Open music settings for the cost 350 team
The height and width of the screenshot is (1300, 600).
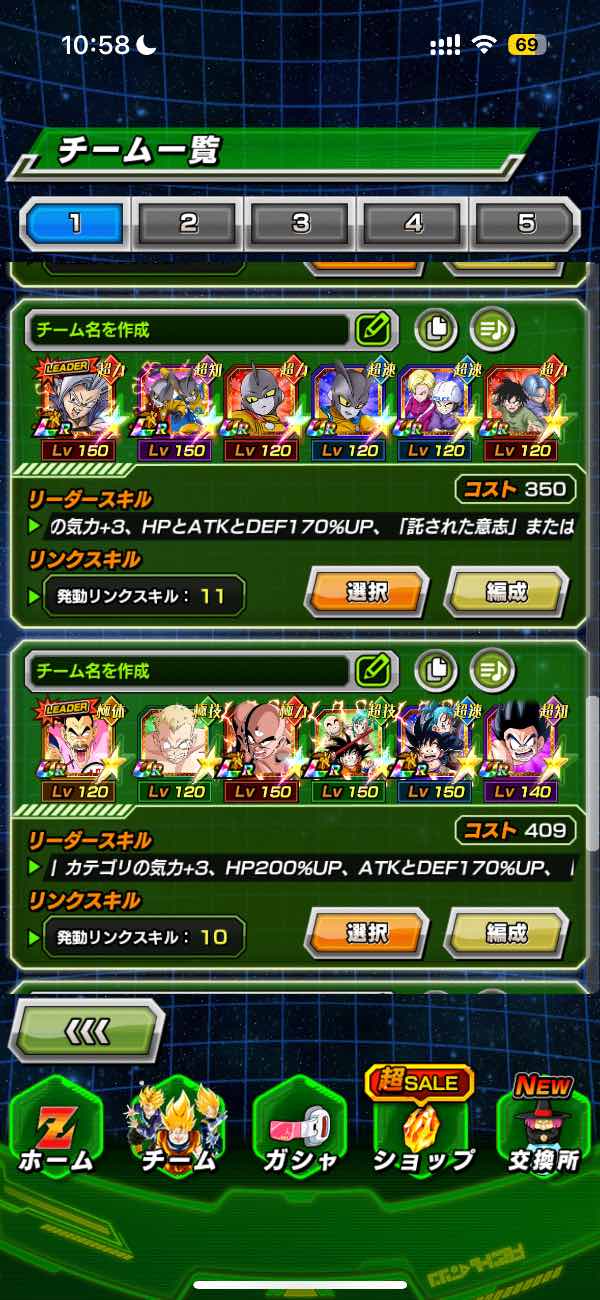click(491, 328)
